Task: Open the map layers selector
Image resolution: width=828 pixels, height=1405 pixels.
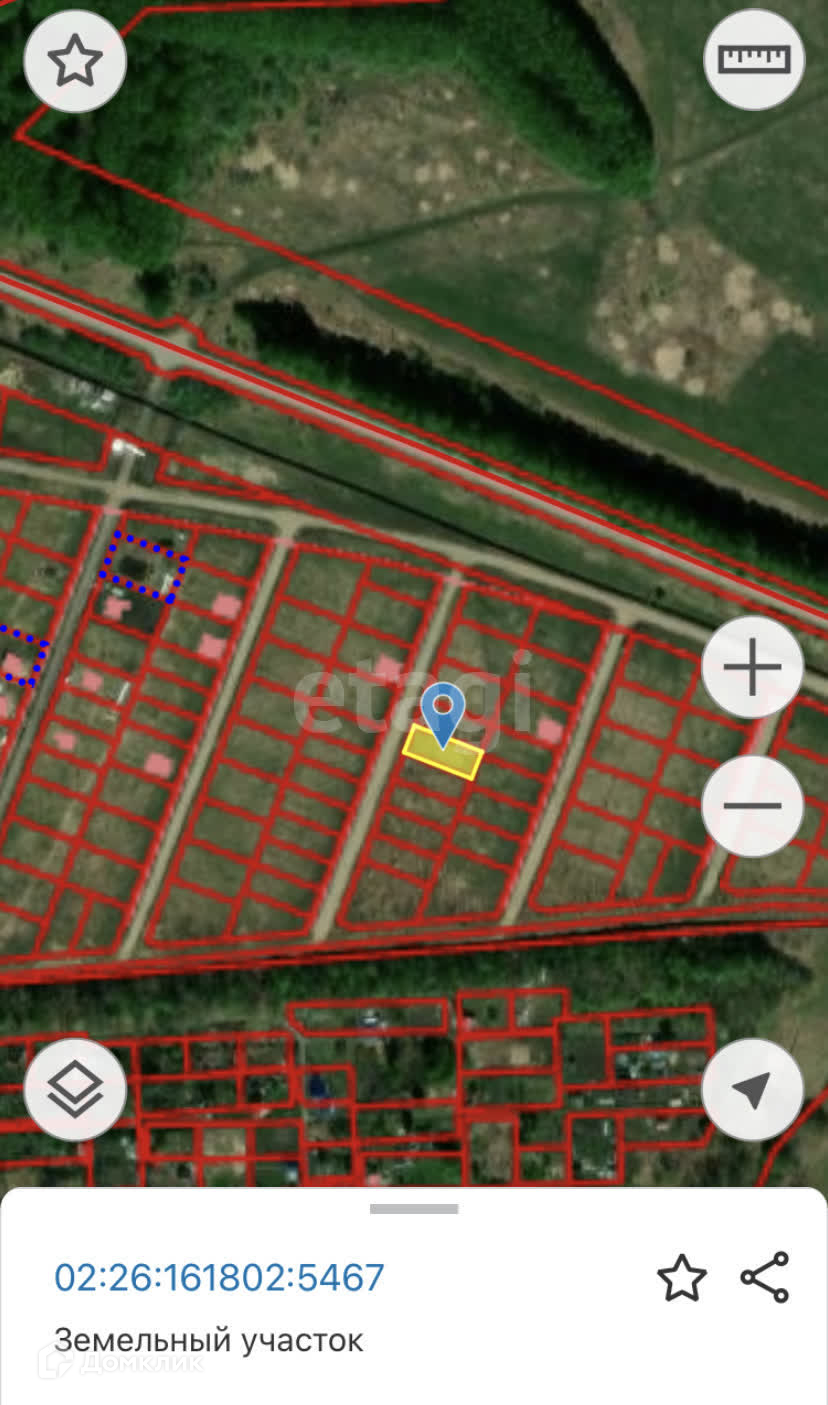Action: pyautogui.click(x=75, y=1090)
